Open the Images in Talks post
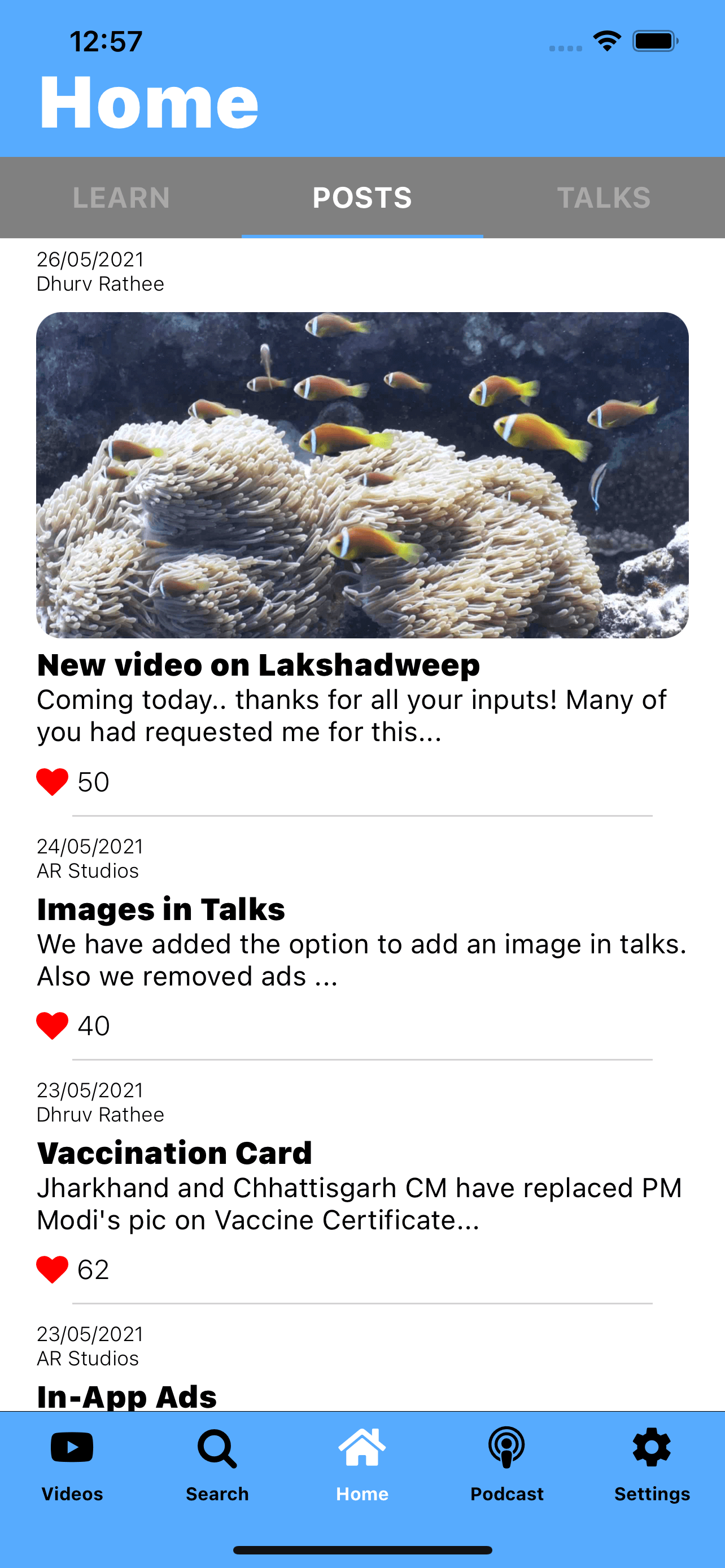Screen dimensions: 725x1568 (161, 909)
